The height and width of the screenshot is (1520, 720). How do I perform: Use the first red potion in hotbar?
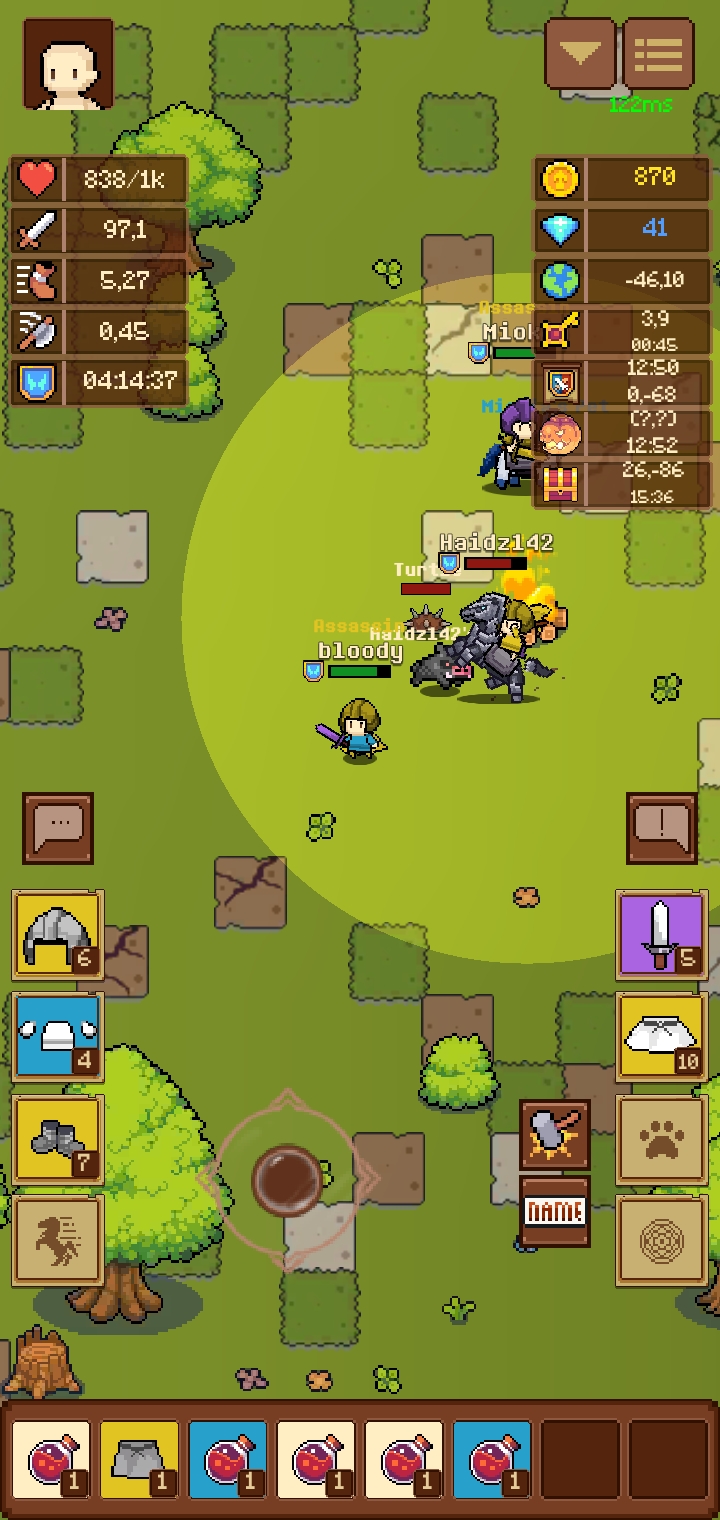(x=51, y=1460)
